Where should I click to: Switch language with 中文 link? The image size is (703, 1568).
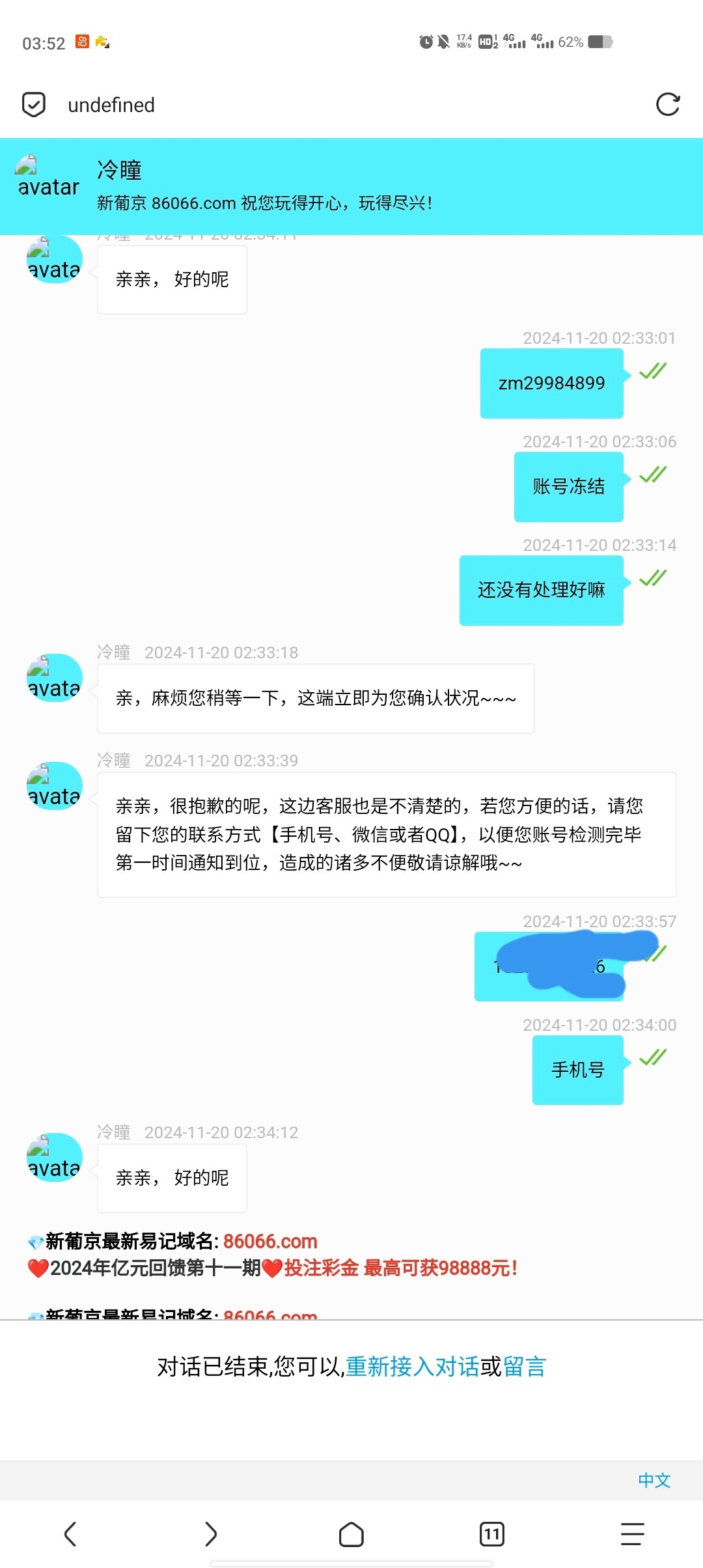tap(654, 1480)
